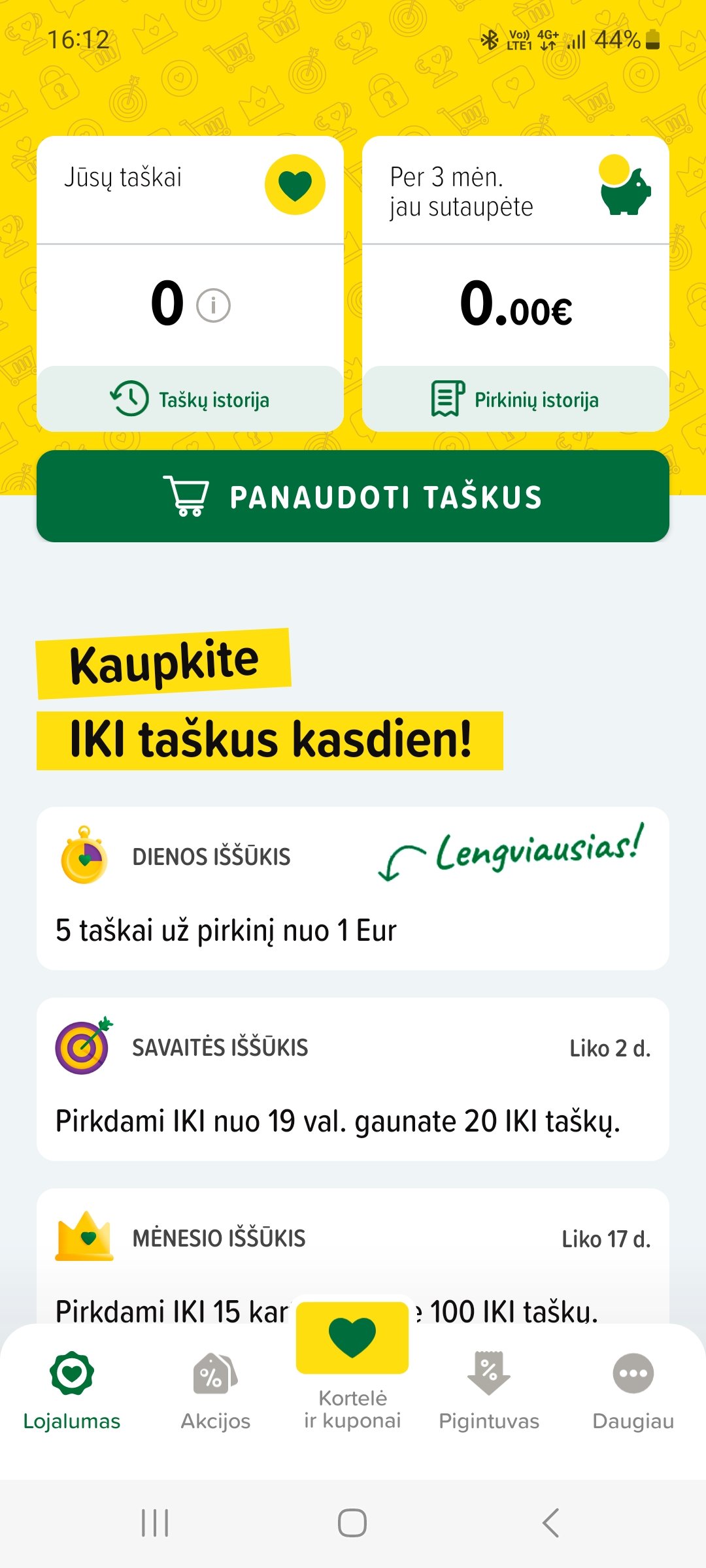Open the points info icon next to 0

pos(213,305)
